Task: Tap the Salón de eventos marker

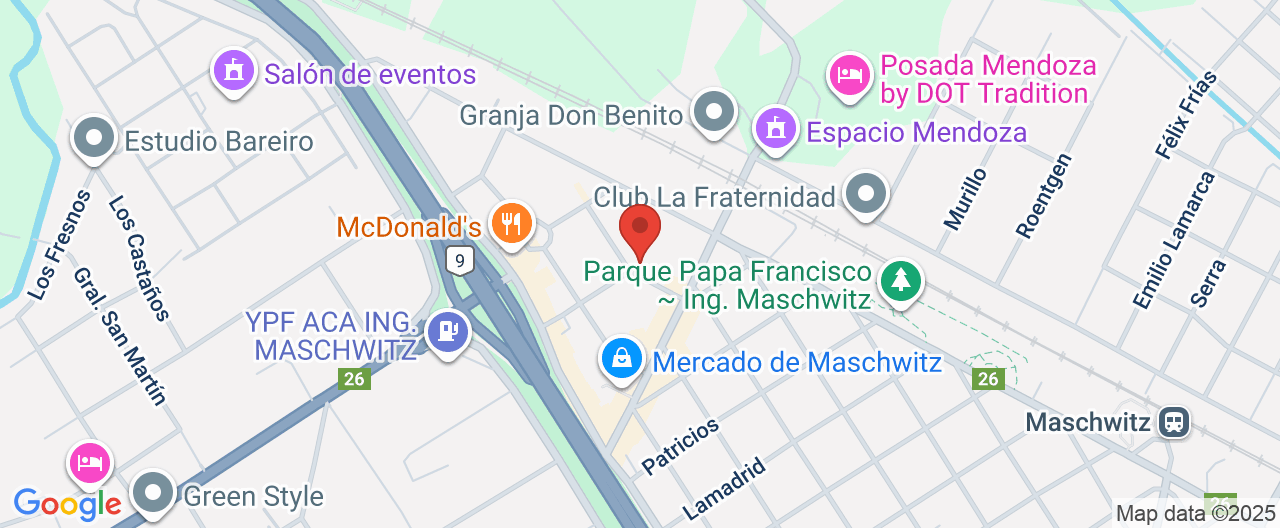Action: (x=233, y=71)
